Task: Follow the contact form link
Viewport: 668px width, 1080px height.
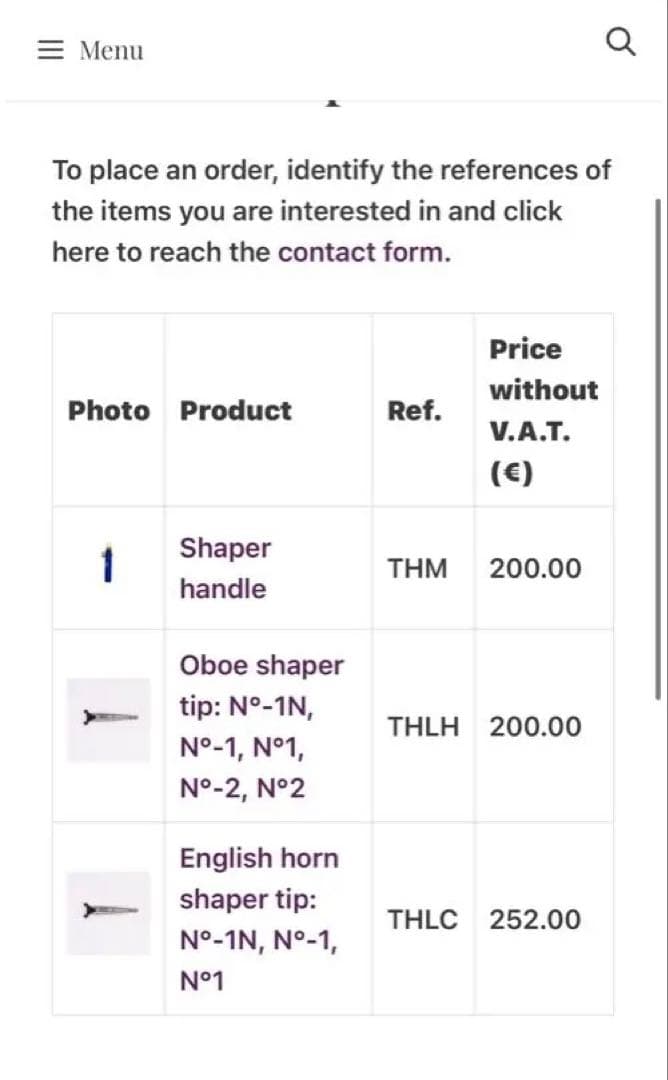Action: tap(363, 252)
